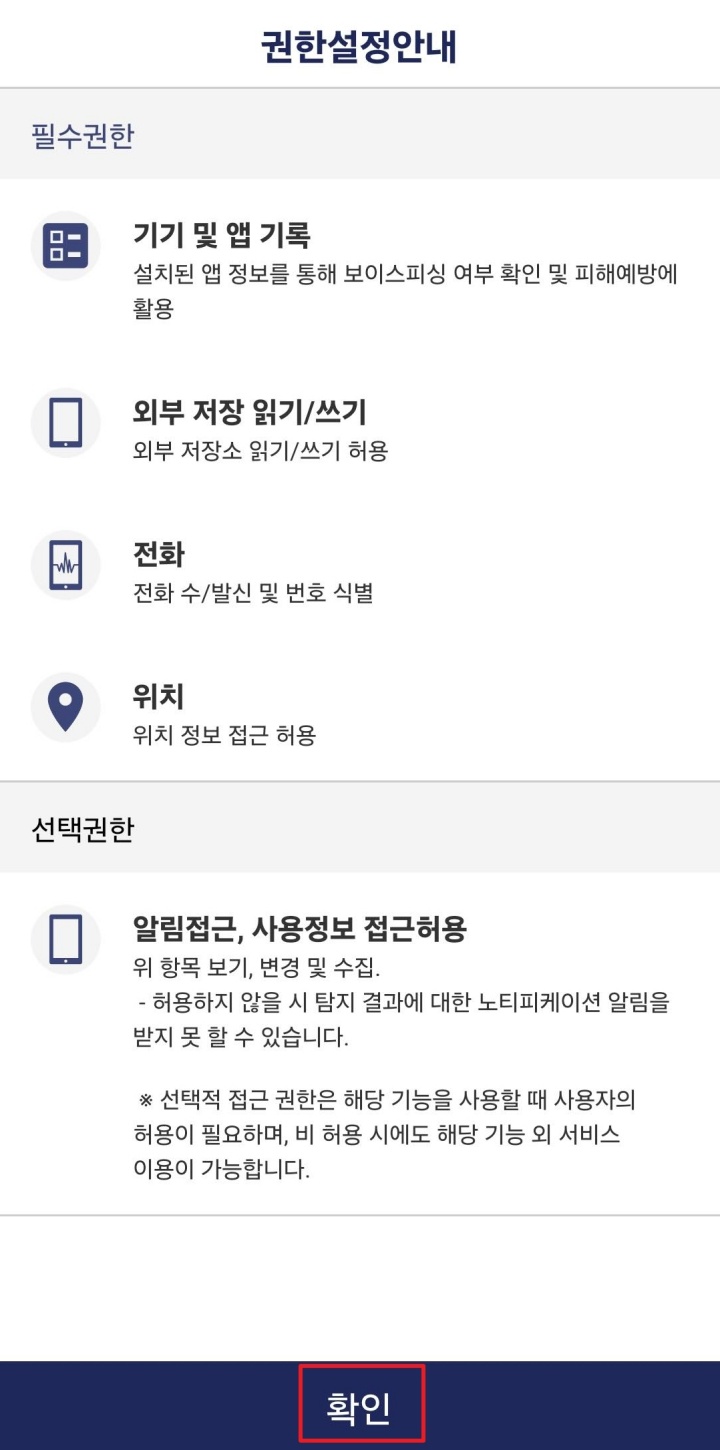Select the app list icon beside 기기 및 앱 기록
The height and width of the screenshot is (1450, 720).
[x=65, y=245]
